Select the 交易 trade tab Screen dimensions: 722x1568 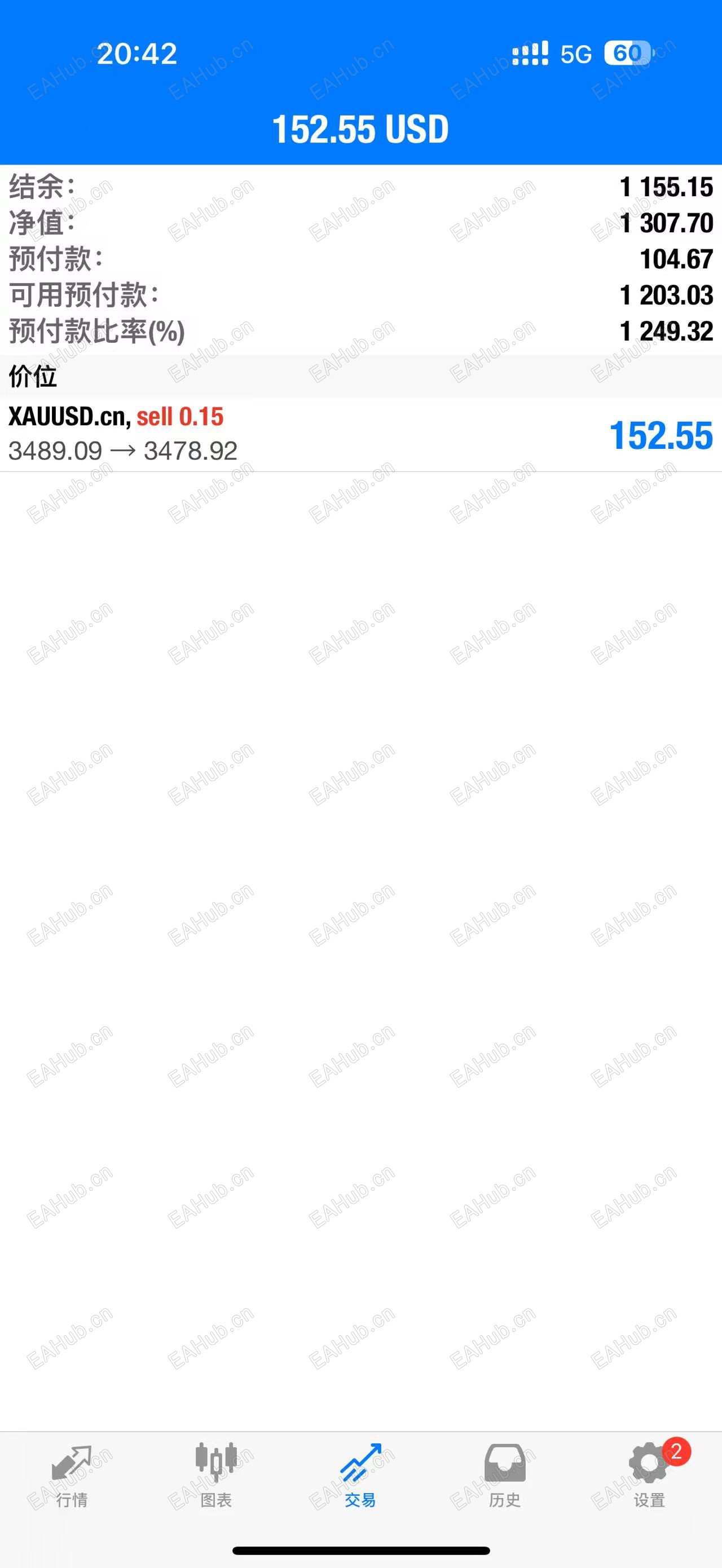point(360,1474)
